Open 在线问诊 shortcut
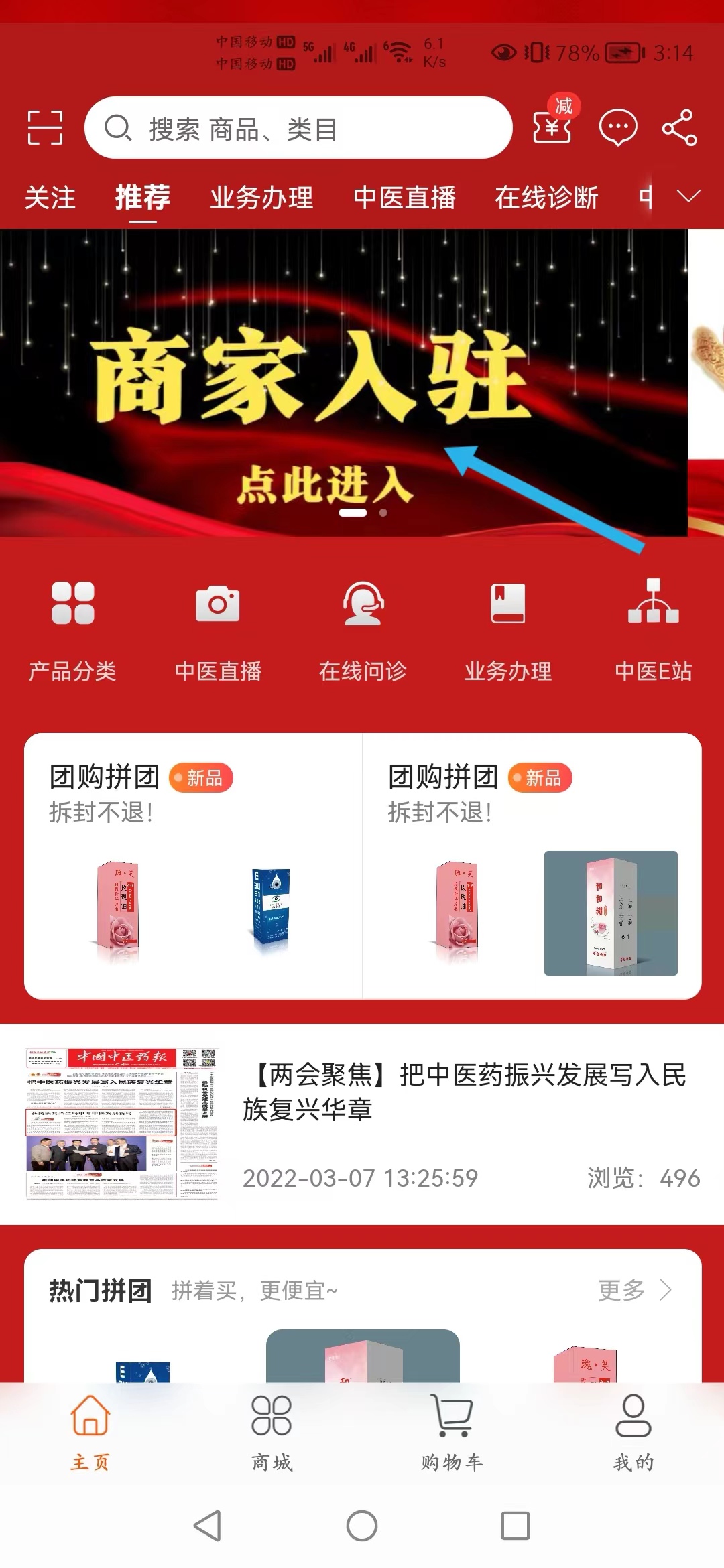Screen dimensions: 724x1568 [x=363, y=630]
